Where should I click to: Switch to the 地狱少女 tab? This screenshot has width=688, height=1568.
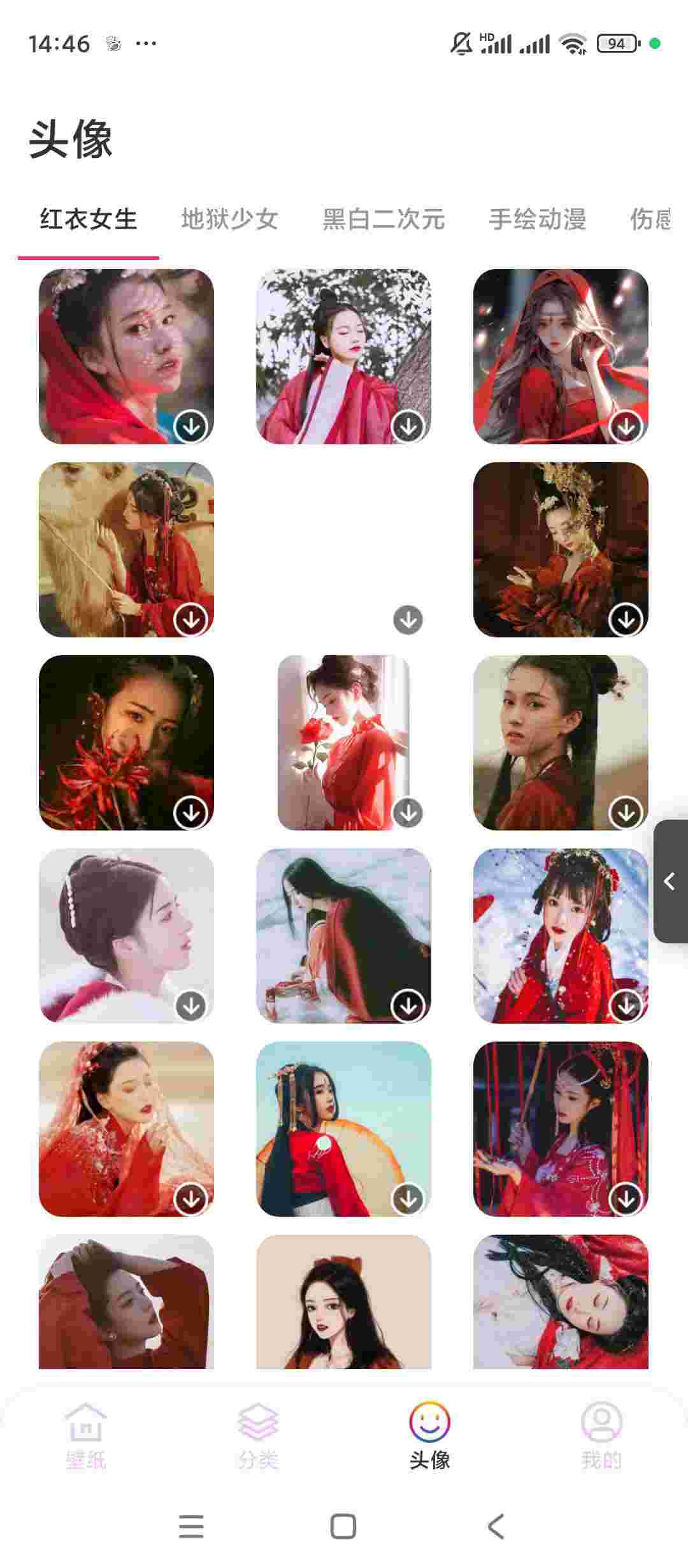229,219
